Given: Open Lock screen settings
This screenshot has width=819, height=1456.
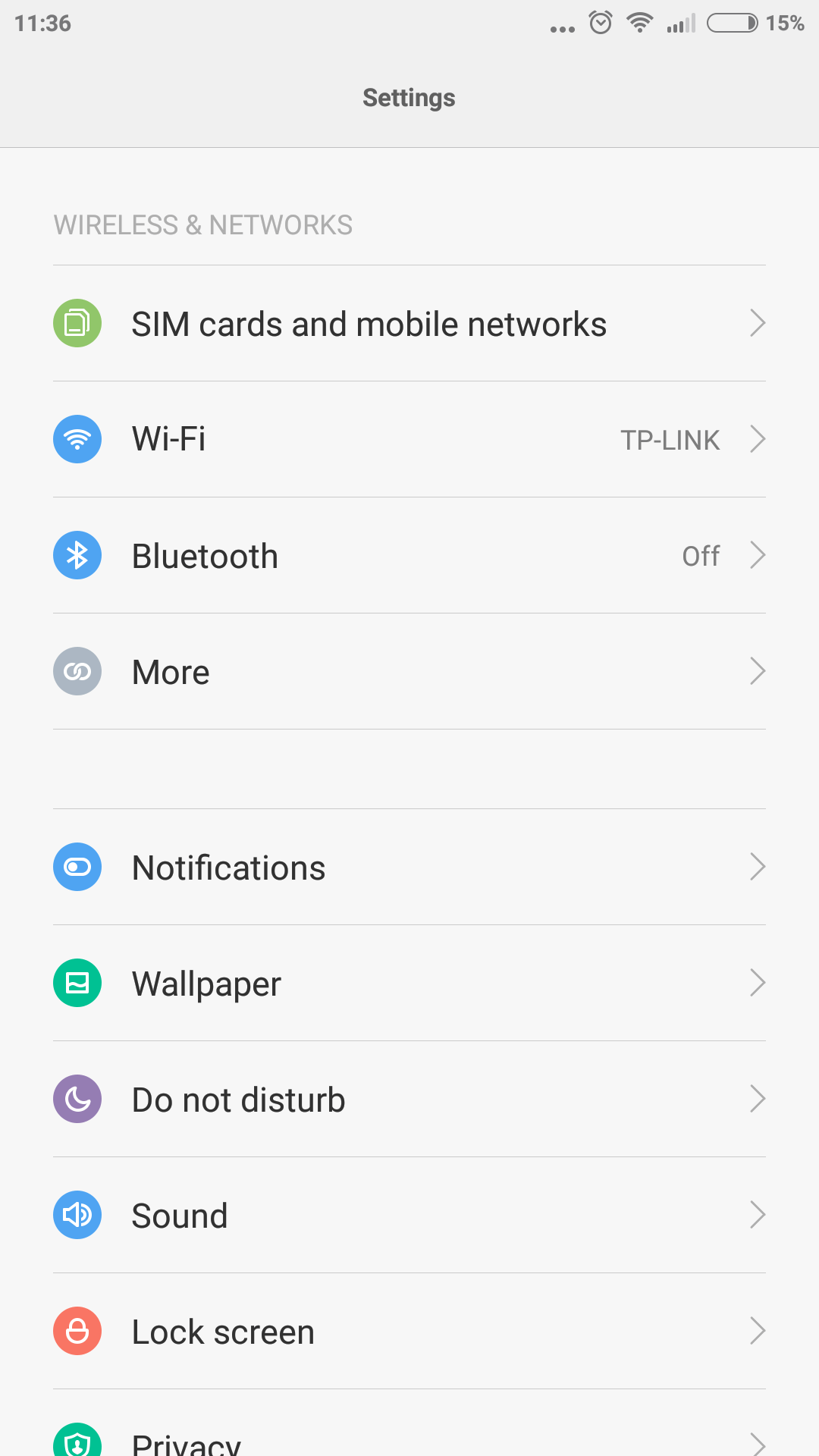Looking at the screenshot, I should click(409, 1331).
